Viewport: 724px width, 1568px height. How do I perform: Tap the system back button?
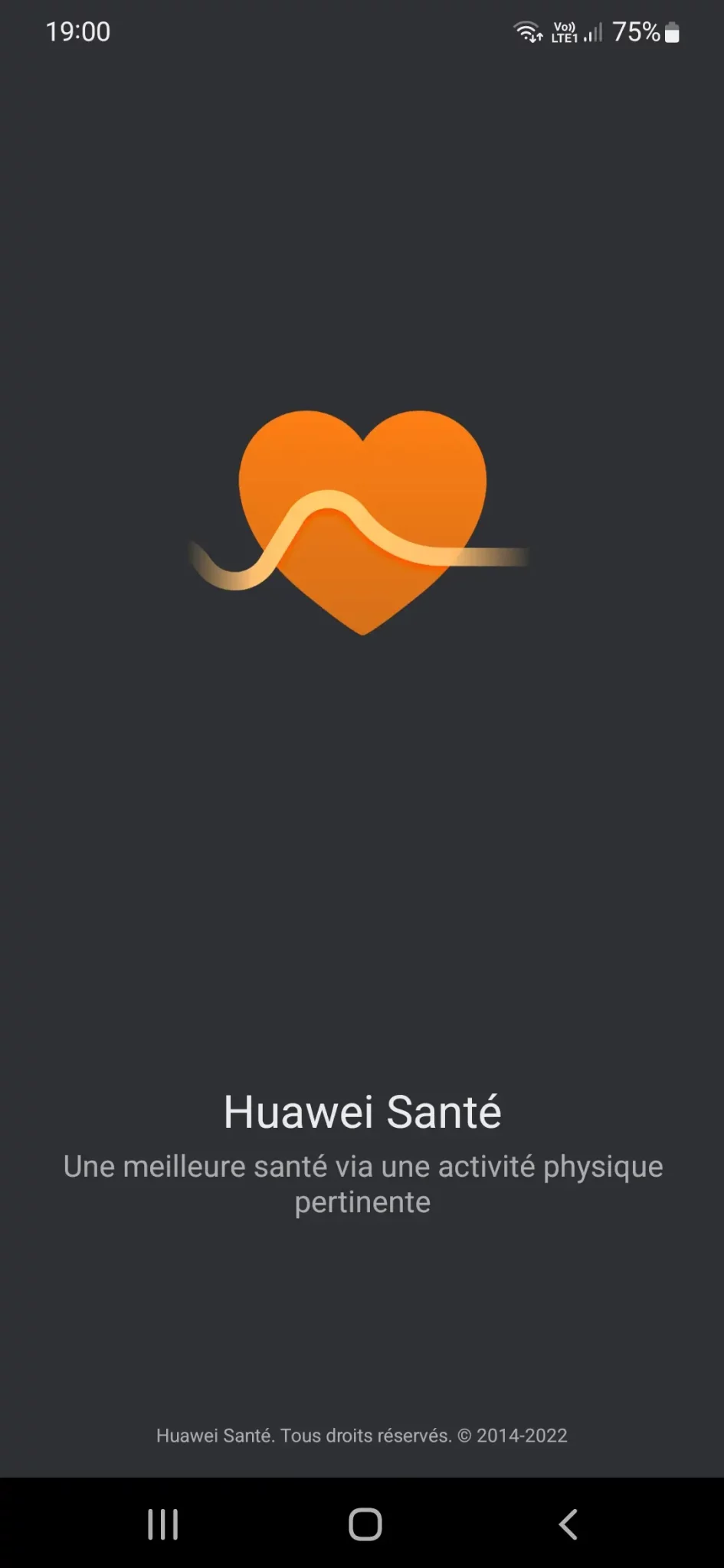[x=568, y=1524]
